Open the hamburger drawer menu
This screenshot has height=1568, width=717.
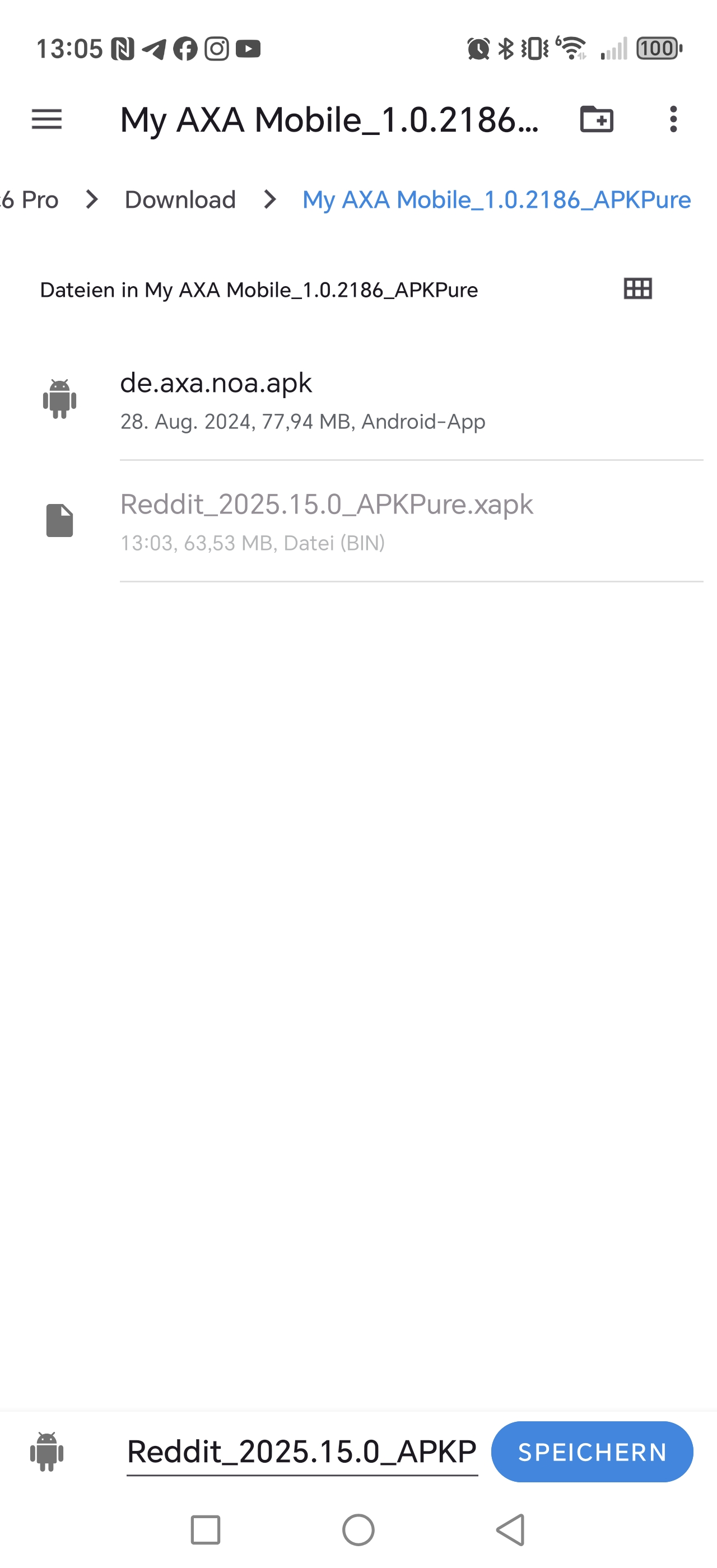pyautogui.click(x=47, y=119)
